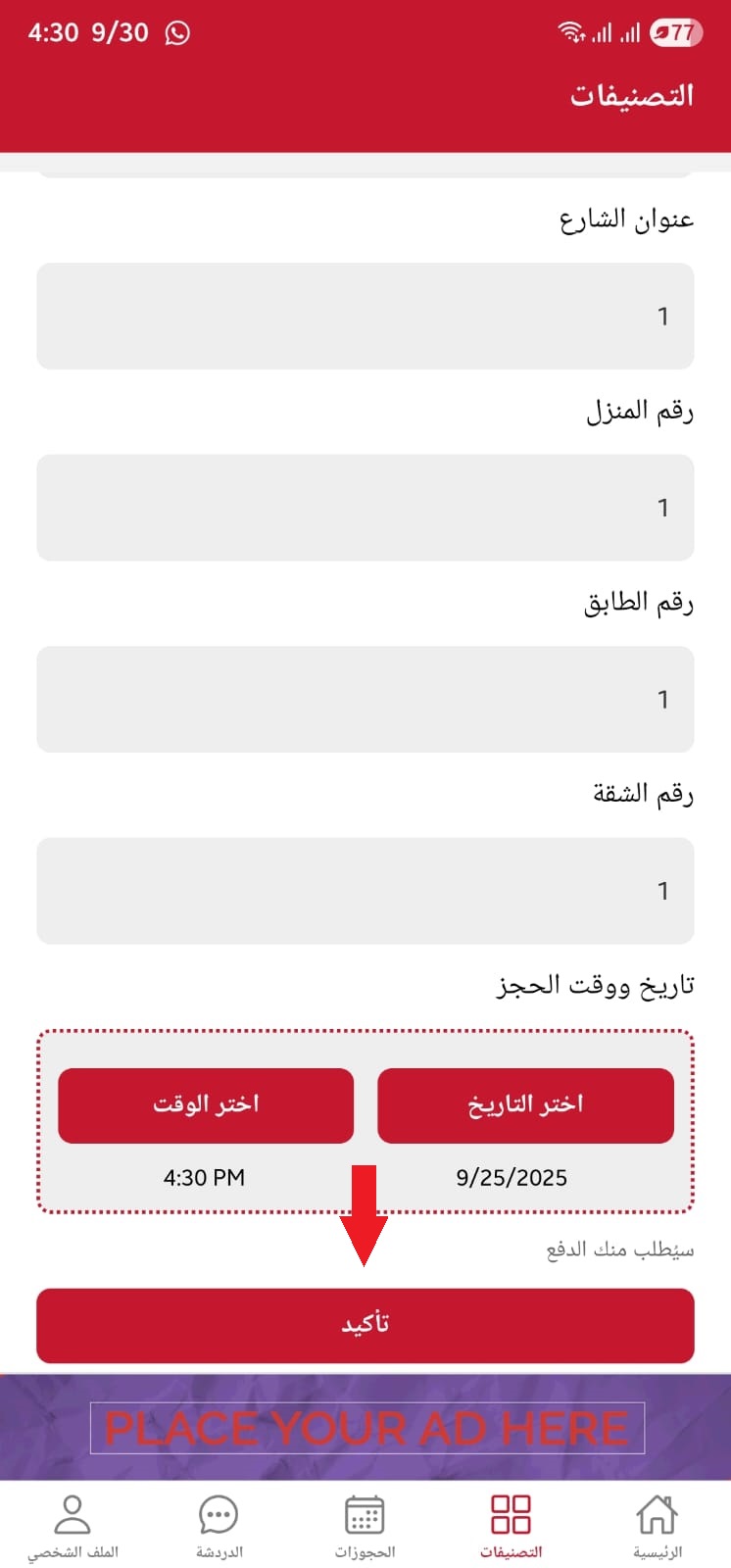Viewport: 731px width, 1568px height.
Task: Switch to the الرئيسية tab label
Action: tap(655, 1551)
